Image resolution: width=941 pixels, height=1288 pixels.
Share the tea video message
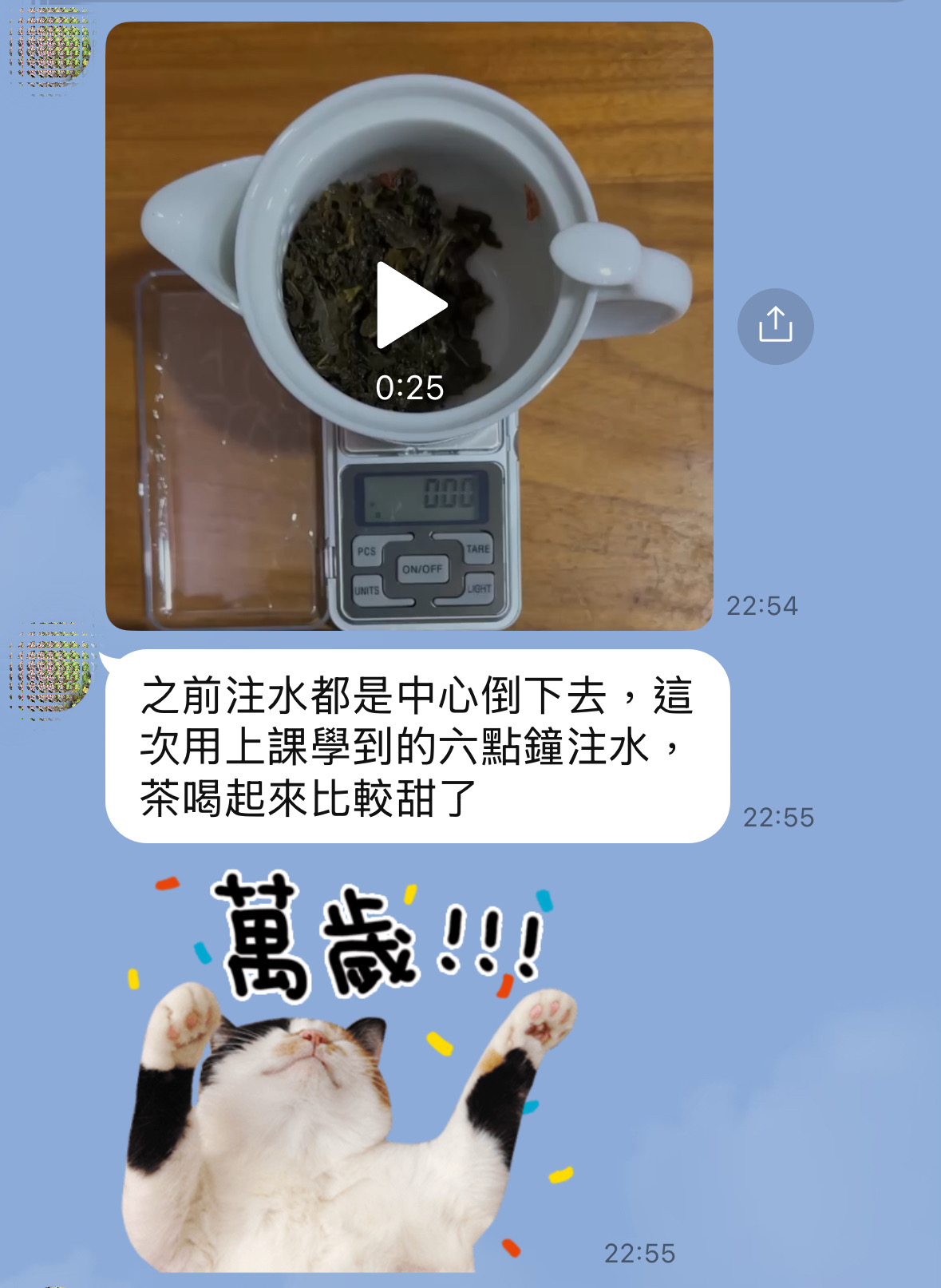click(775, 326)
